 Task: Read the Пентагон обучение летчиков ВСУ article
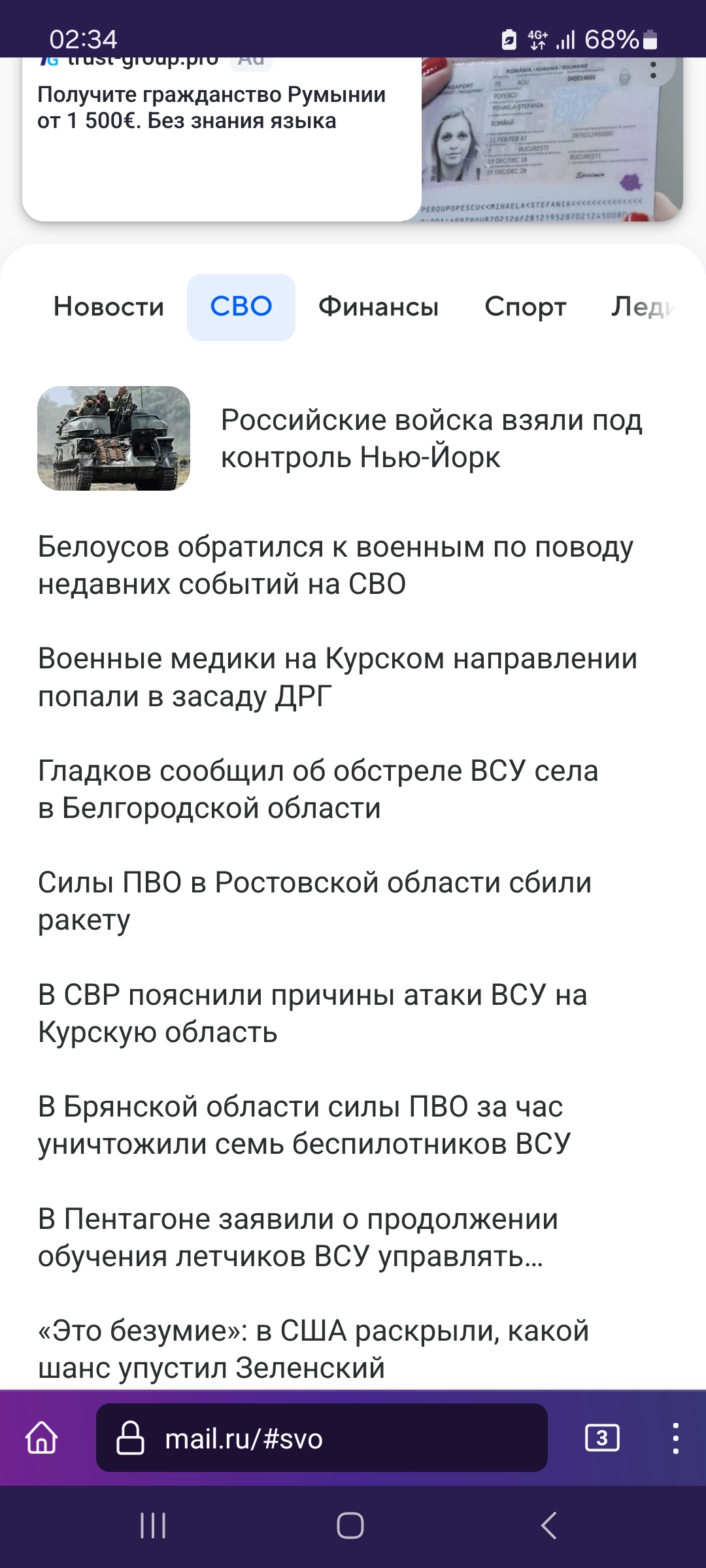coord(298,1237)
